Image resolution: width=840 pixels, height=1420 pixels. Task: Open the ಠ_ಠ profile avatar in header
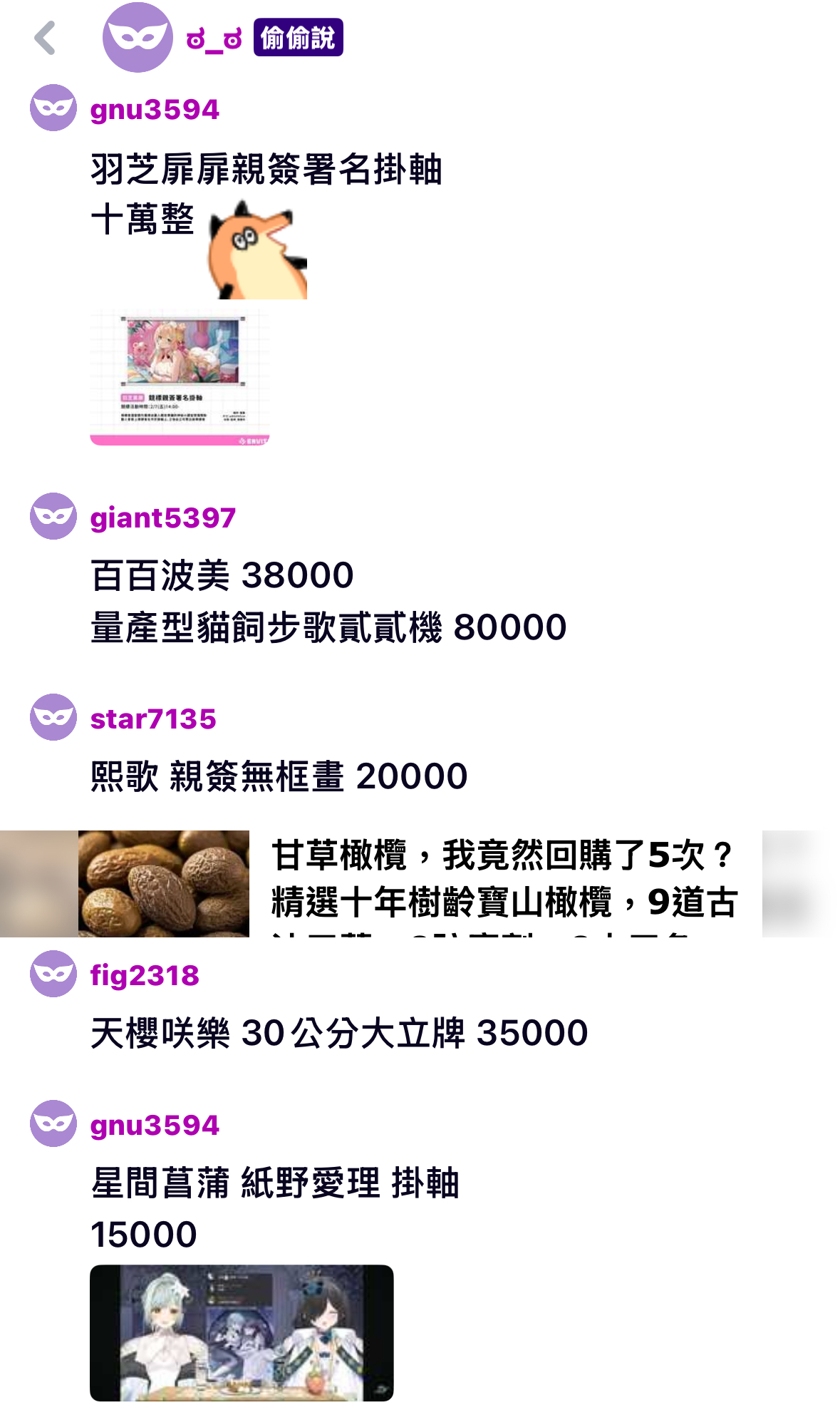[138, 37]
